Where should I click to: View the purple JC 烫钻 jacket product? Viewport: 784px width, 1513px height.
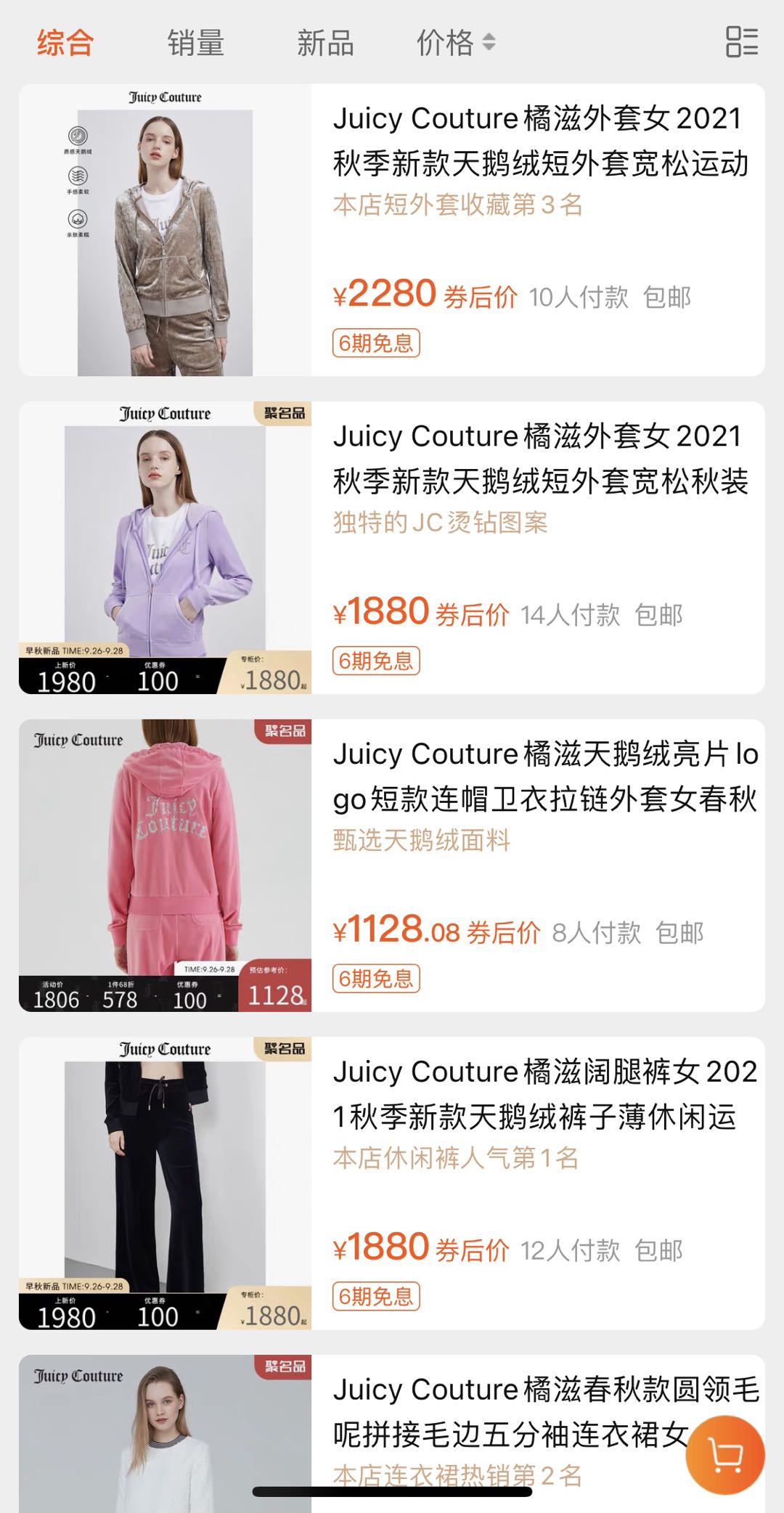537,459
